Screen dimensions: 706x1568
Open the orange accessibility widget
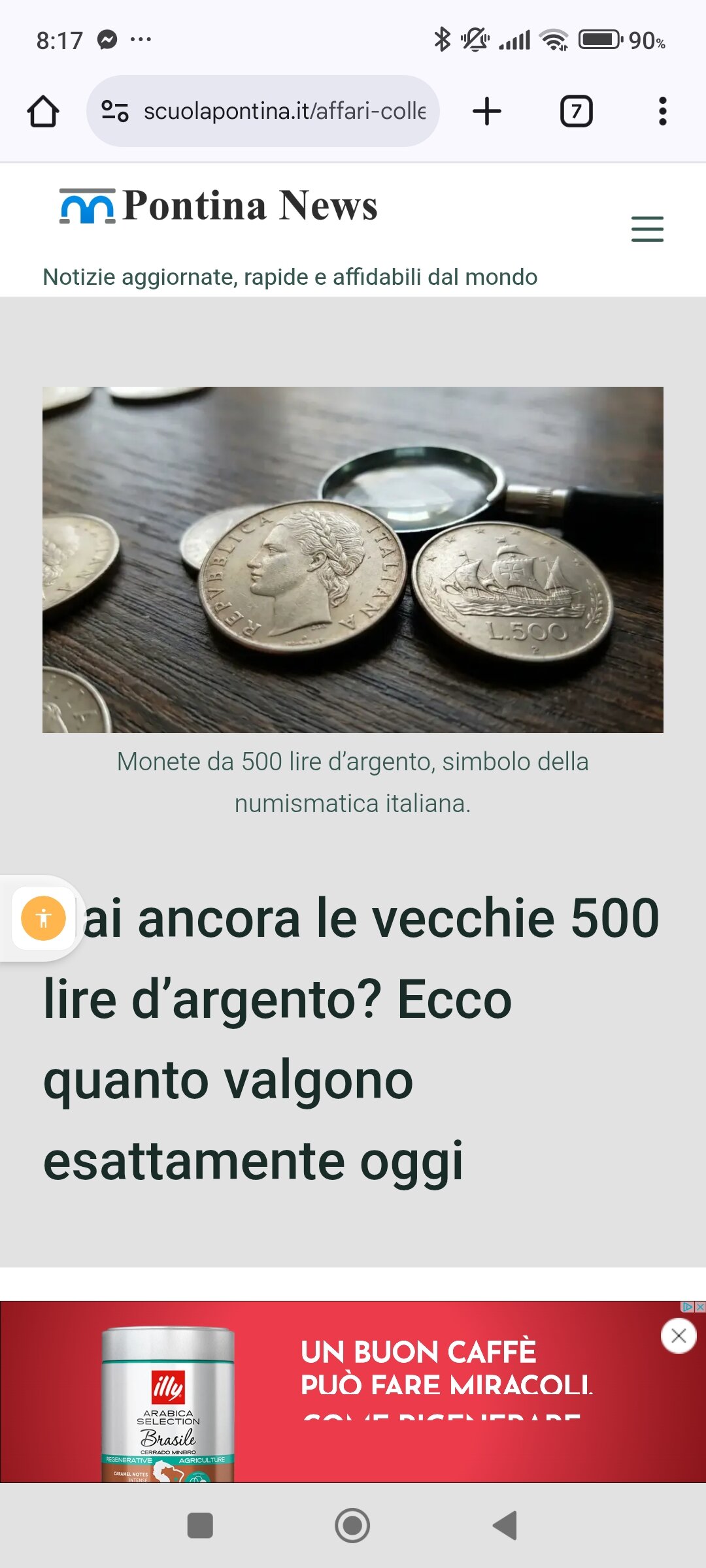44,918
